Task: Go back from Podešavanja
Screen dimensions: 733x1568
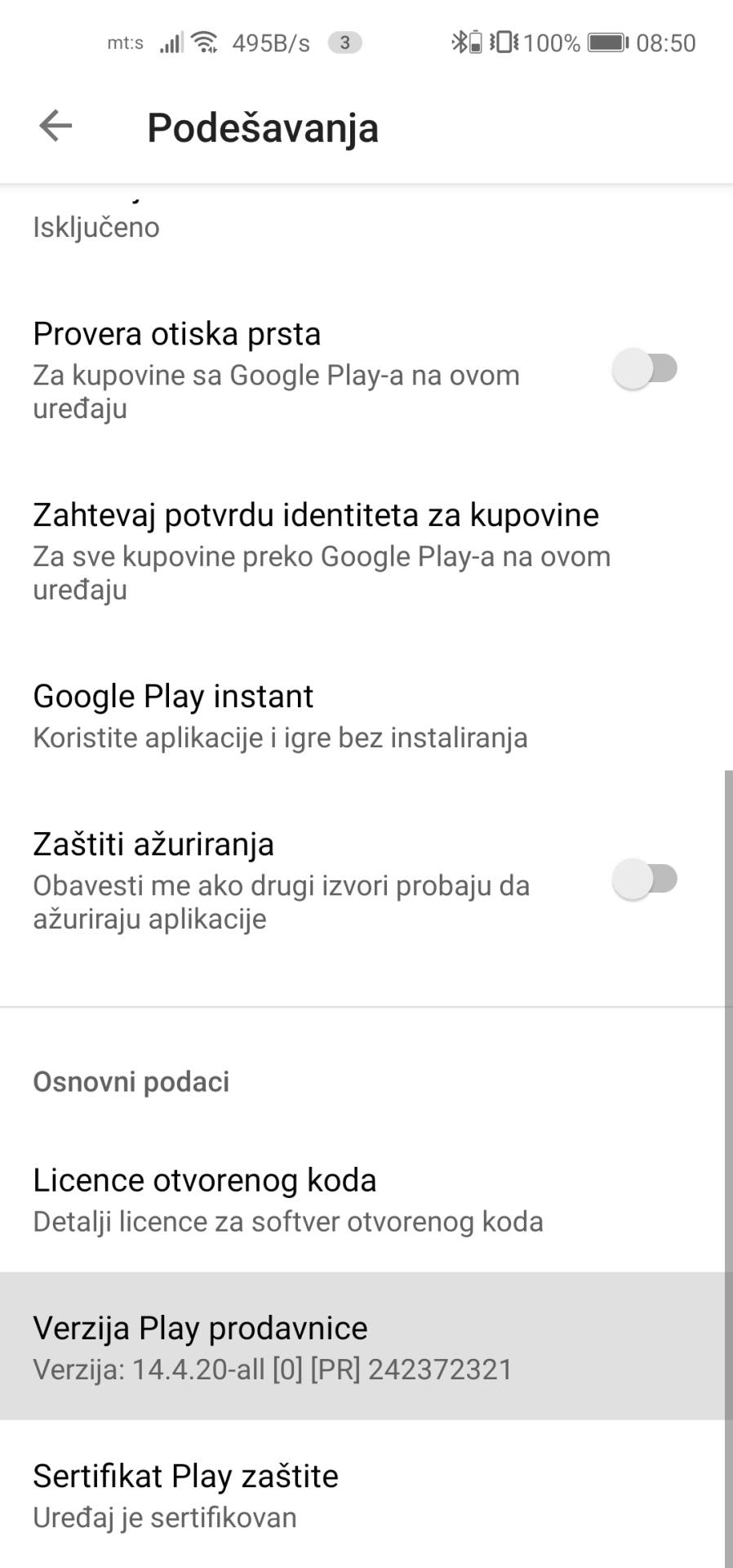Action: coord(56,126)
